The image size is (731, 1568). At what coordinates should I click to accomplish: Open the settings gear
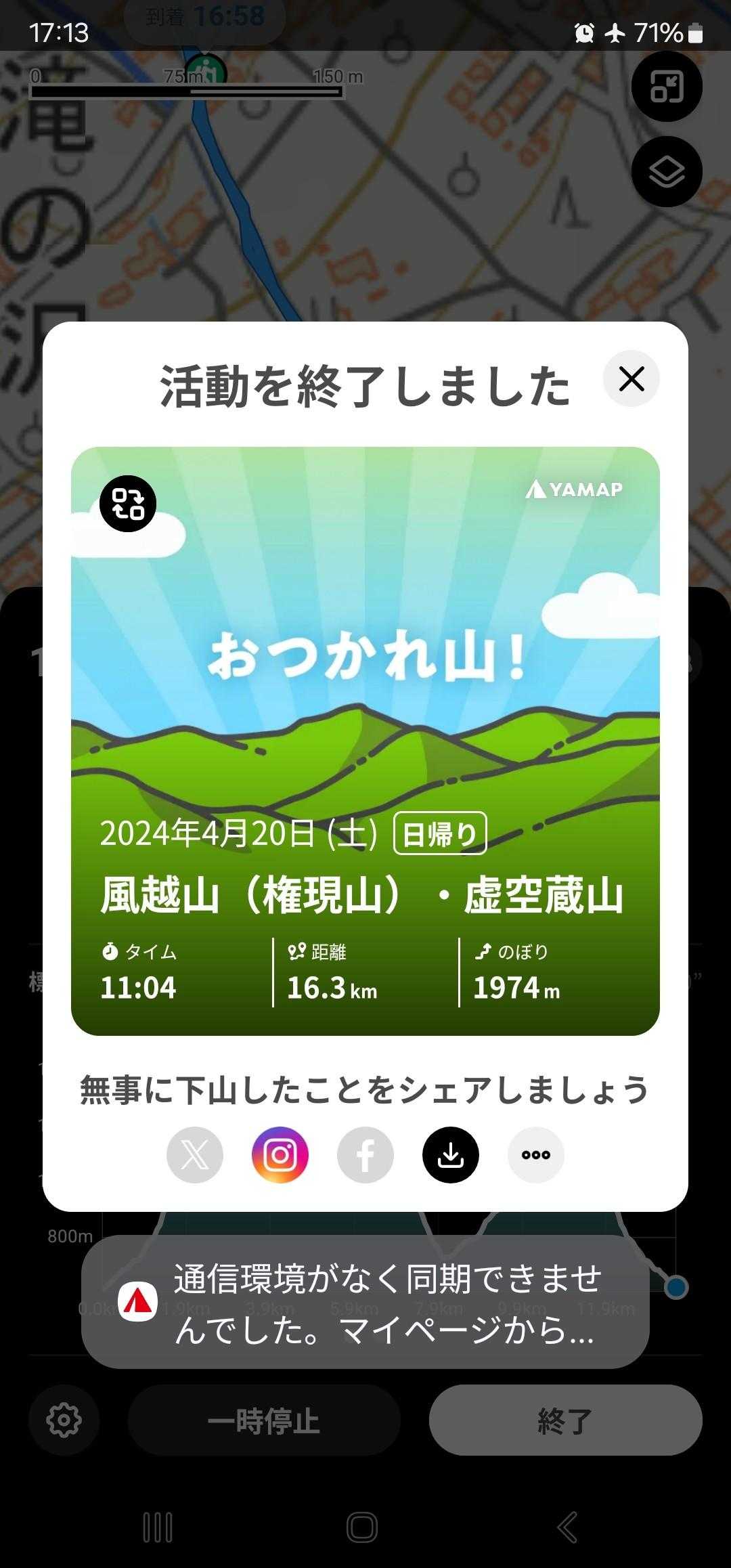64,1420
